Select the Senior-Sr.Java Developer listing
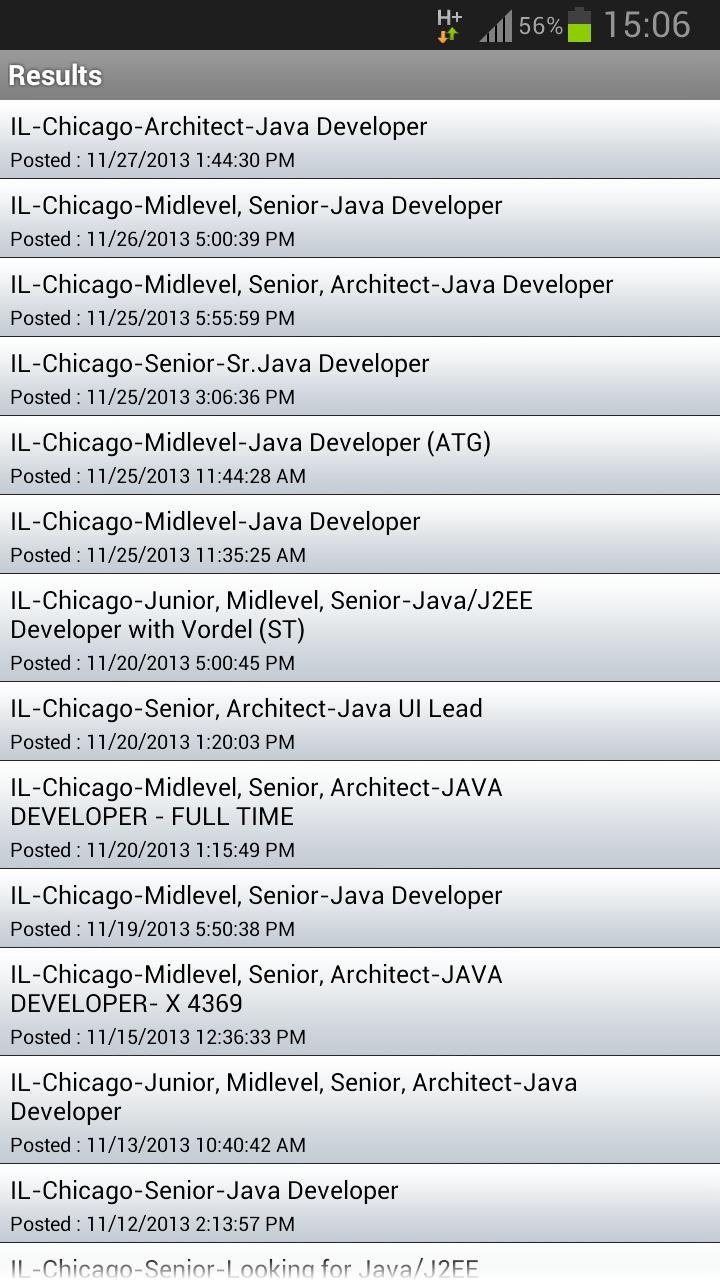 coord(360,377)
